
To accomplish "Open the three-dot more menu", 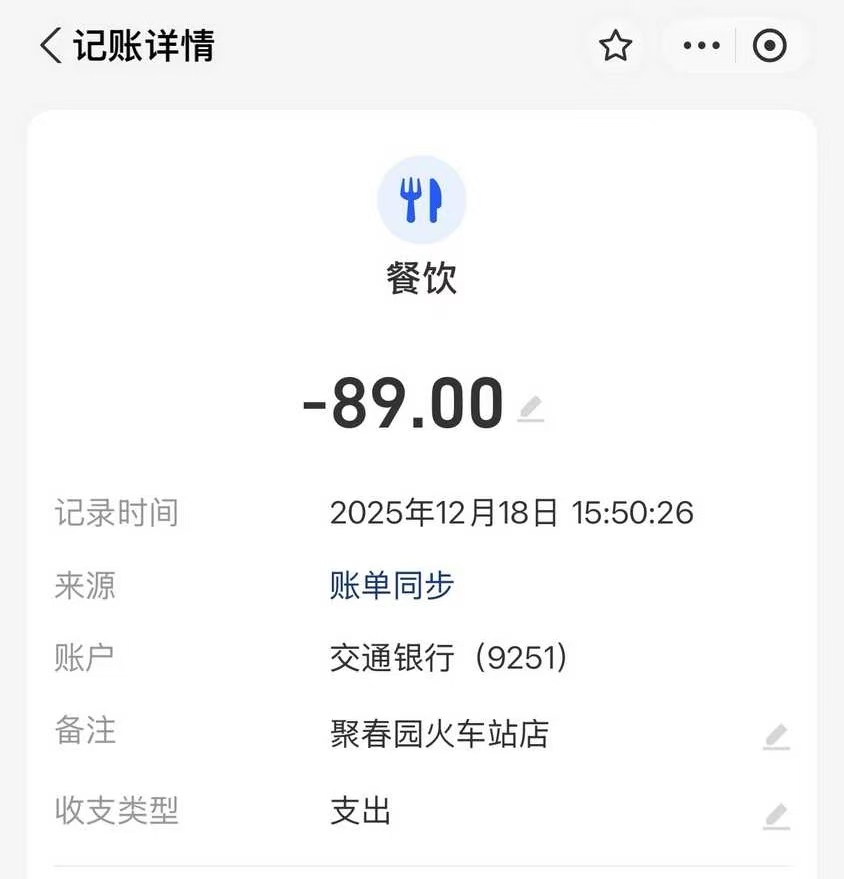I will click(x=701, y=46).
